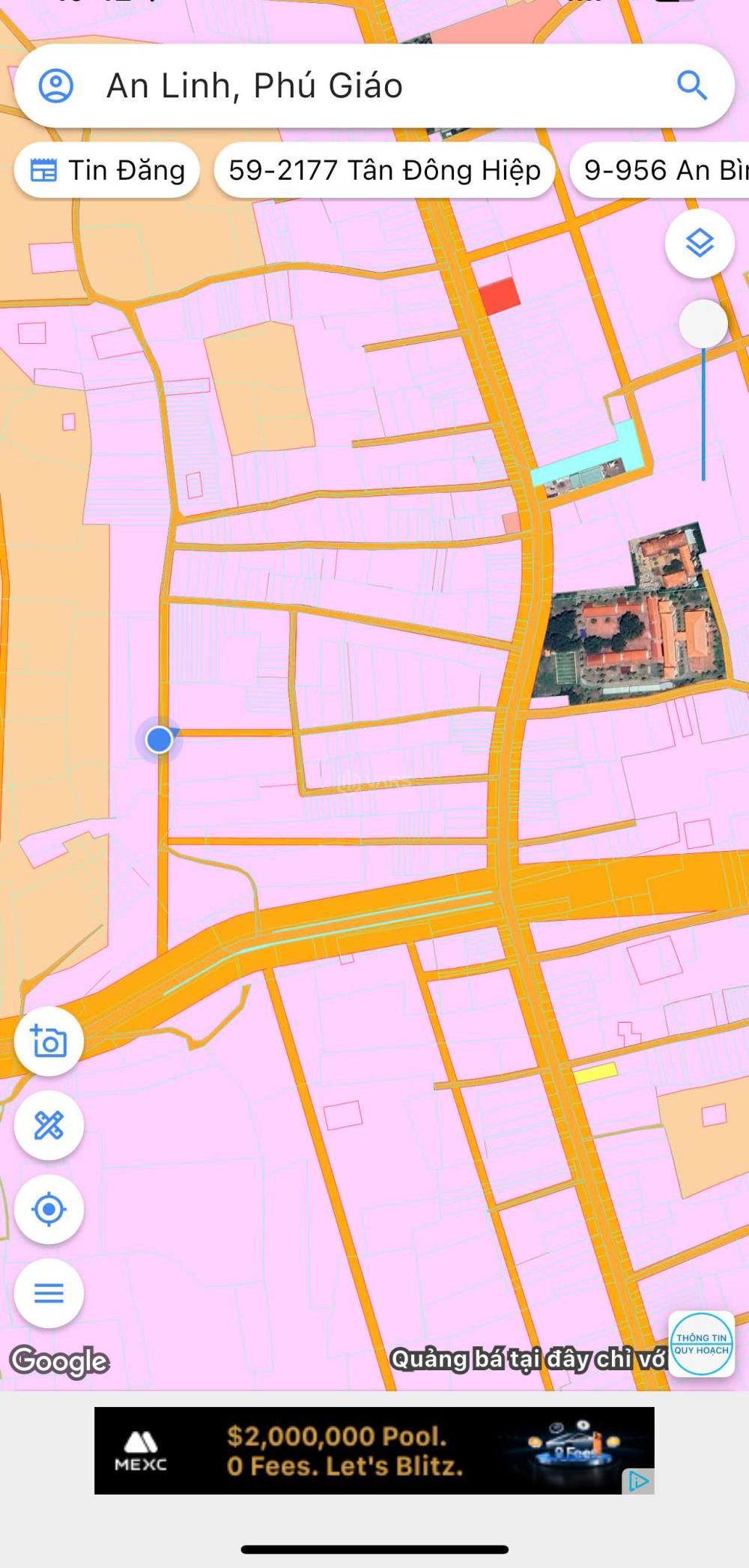Tap the overlay opacity slider handle
This screenshot has height=1568, width=749.
(x=703, y=324)
